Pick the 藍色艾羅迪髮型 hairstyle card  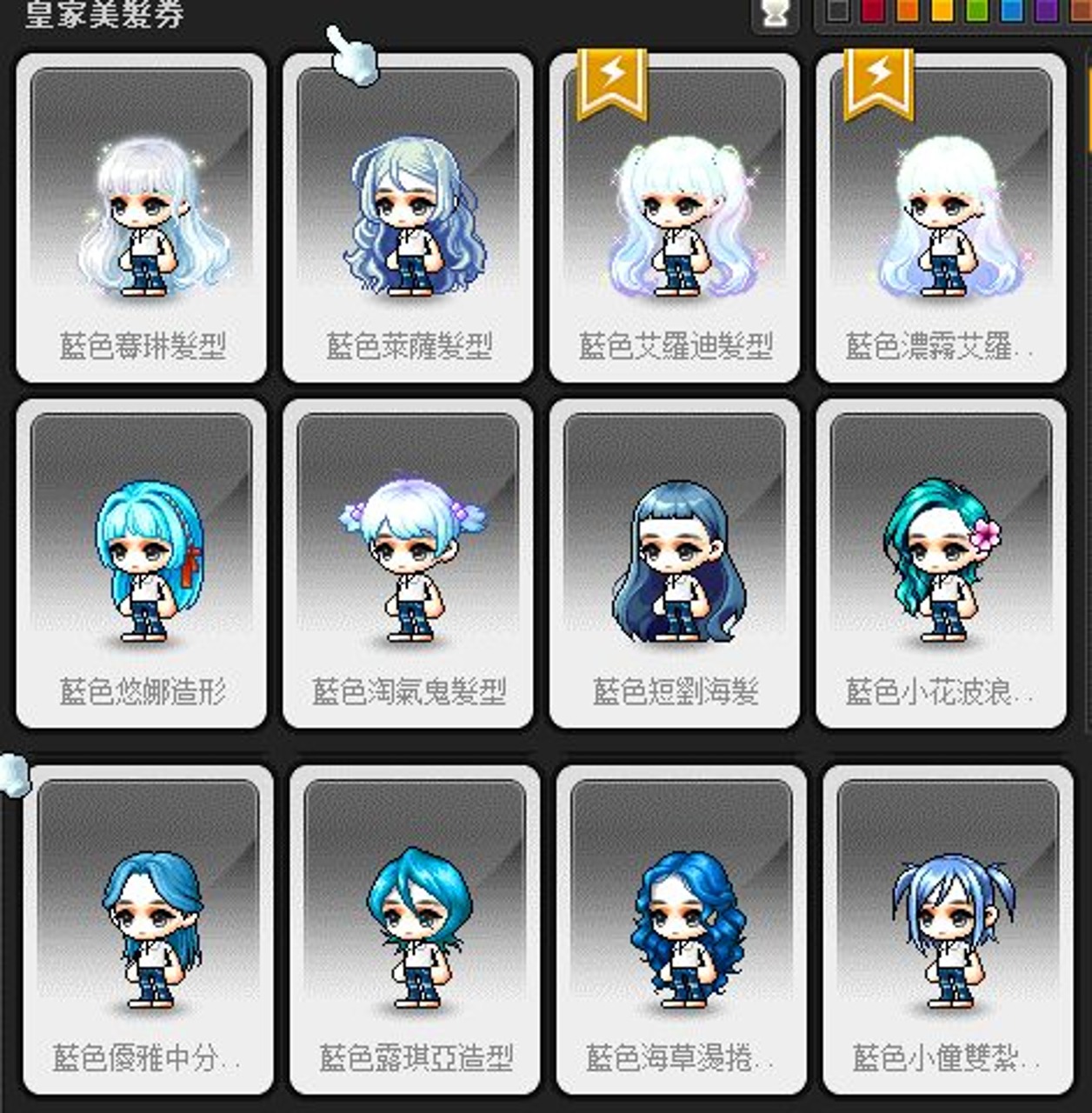(675, 217)
